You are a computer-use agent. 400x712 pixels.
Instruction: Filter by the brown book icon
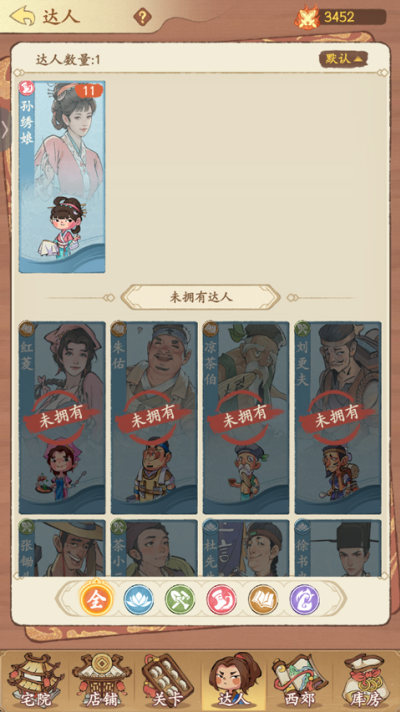(x=263, y=599)
